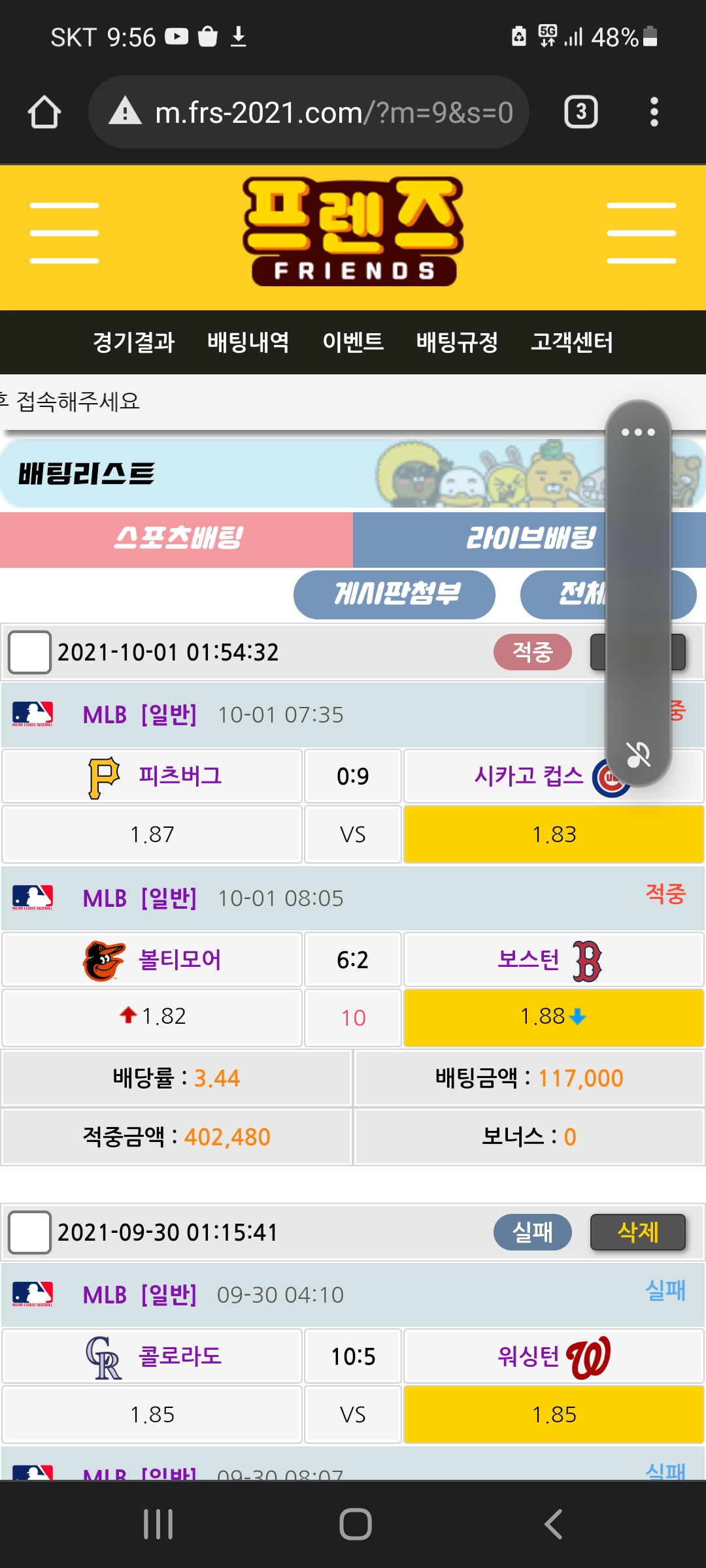Open the browser home page
The image size is (706, 1568).
[x=44, y=112]
